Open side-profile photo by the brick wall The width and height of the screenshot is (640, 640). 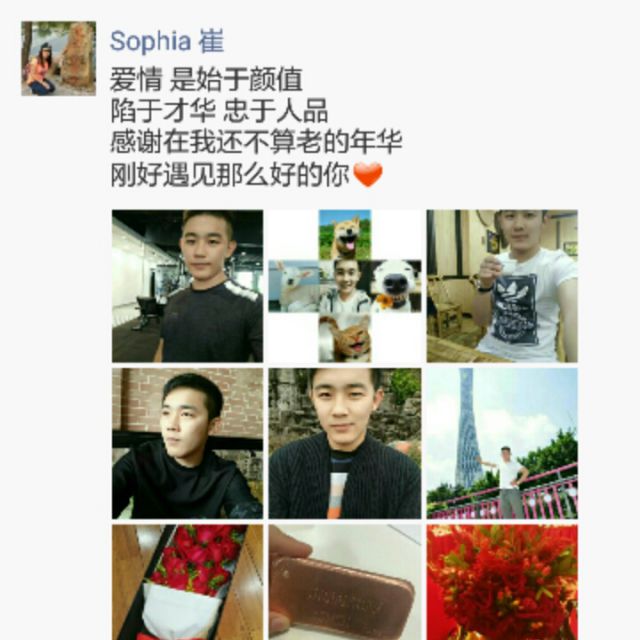187,443
